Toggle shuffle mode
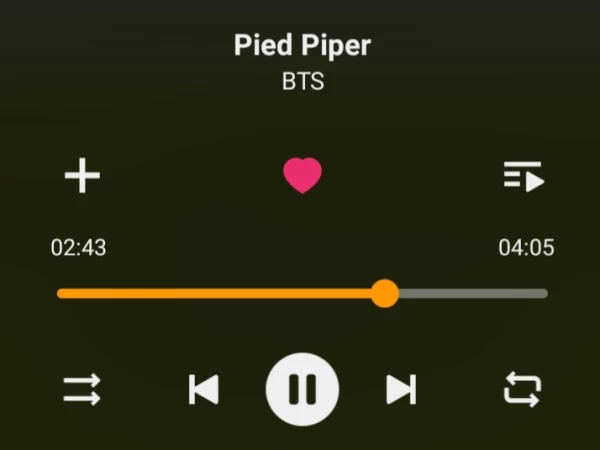This screenshot has width=600, height=450. click(82, 389)
